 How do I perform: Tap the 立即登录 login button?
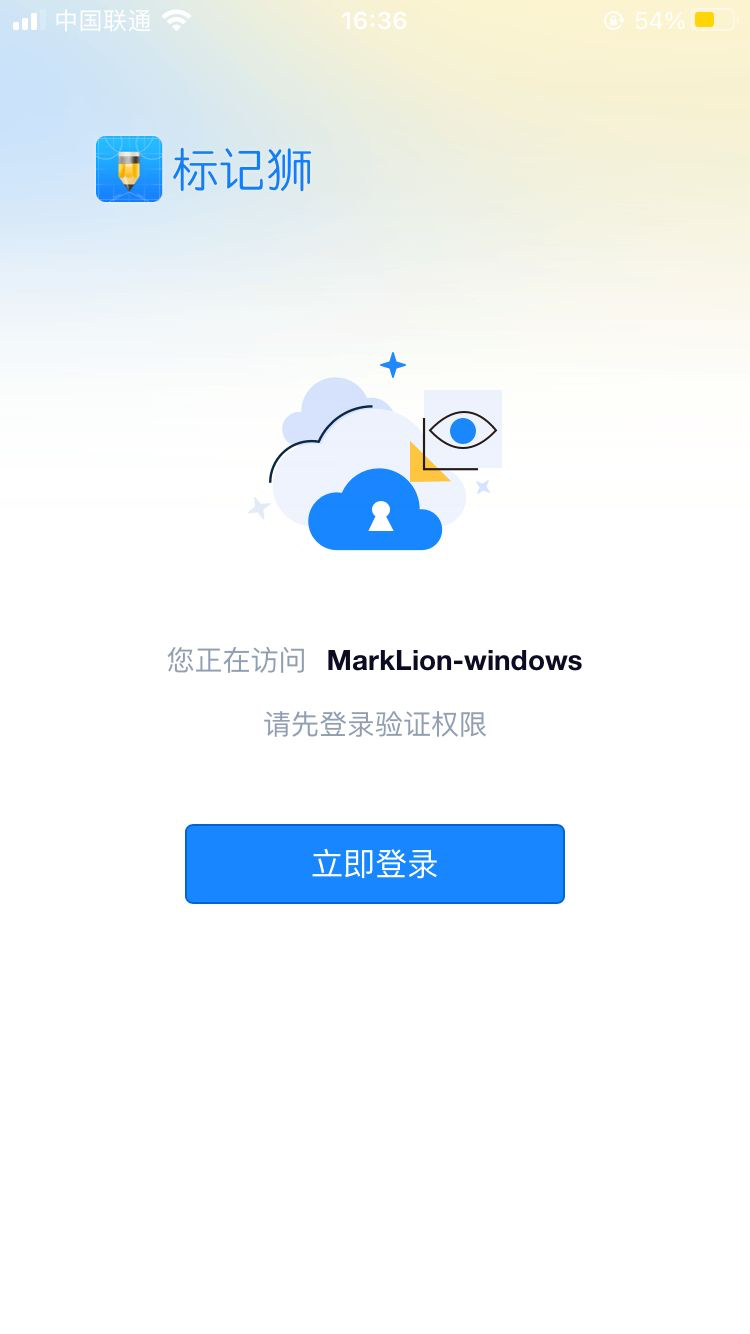(375, 864)
